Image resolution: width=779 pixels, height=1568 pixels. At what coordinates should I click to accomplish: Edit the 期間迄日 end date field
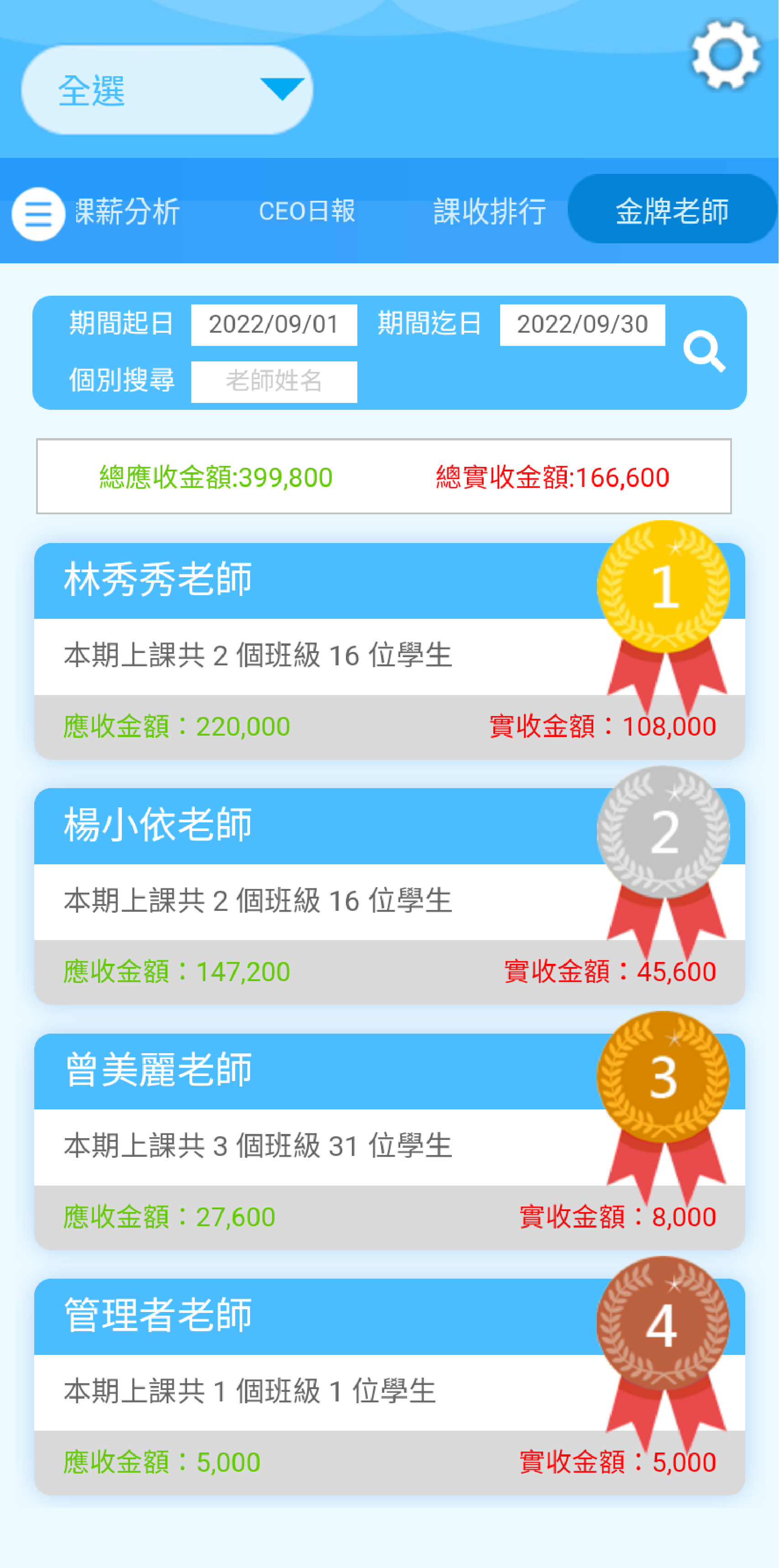point(582,324)
